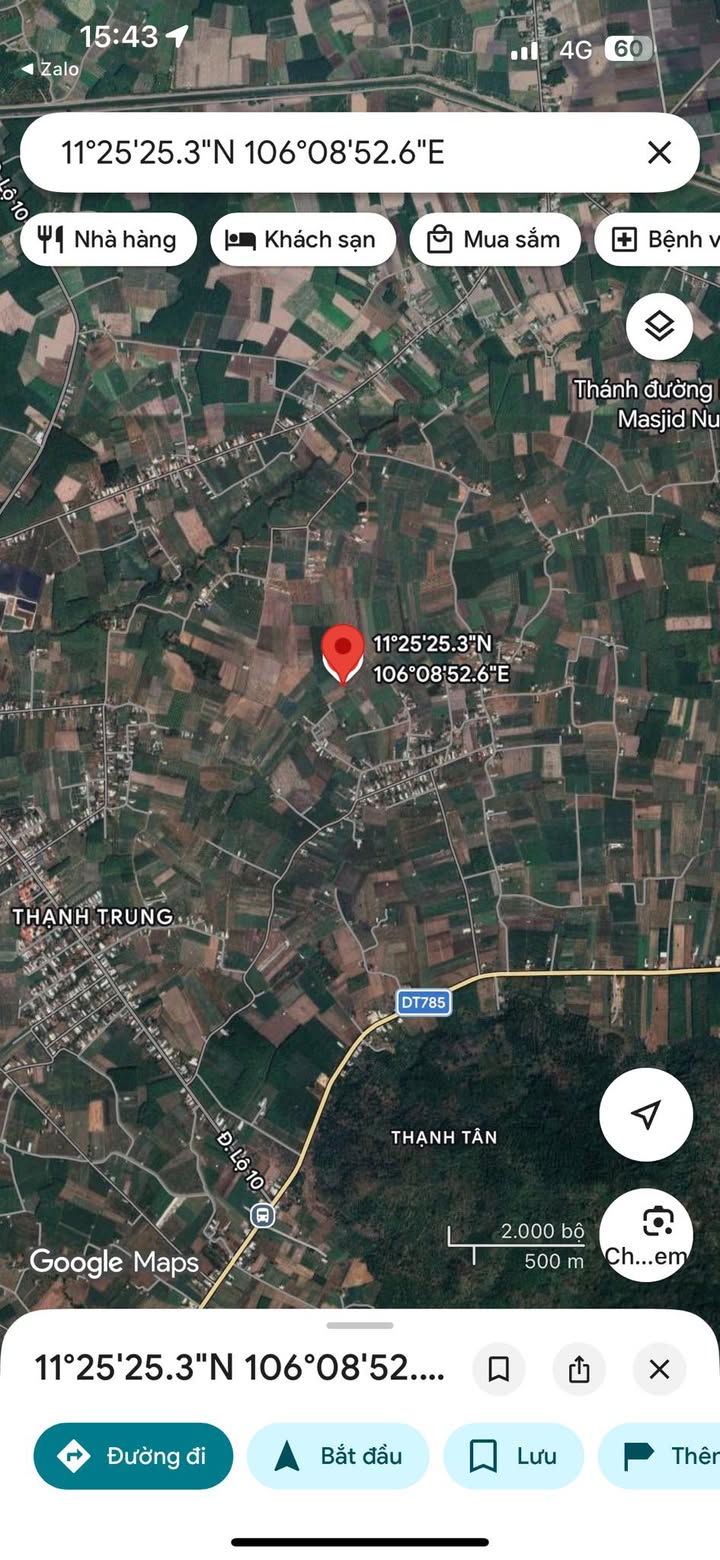Open the map layers button

click(659, 326)
